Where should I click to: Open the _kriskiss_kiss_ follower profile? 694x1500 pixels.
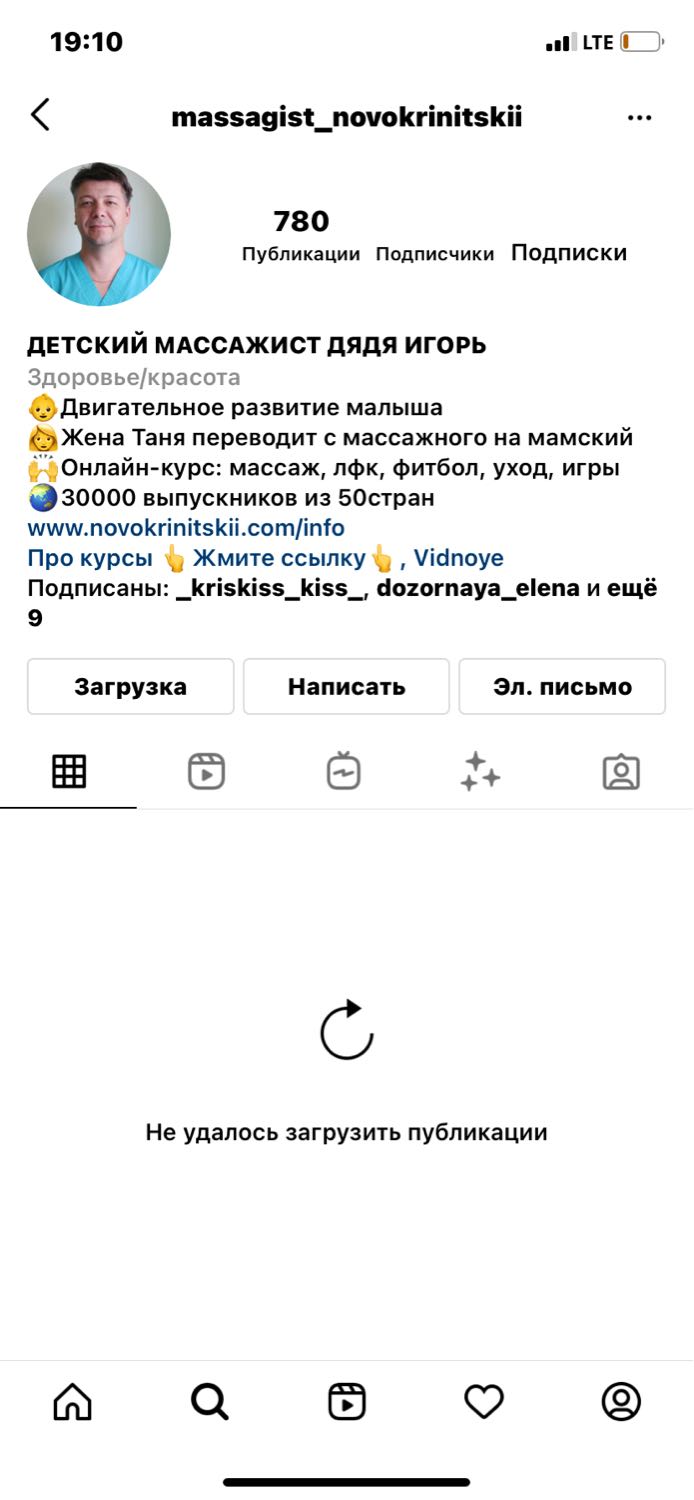point(271,589)
